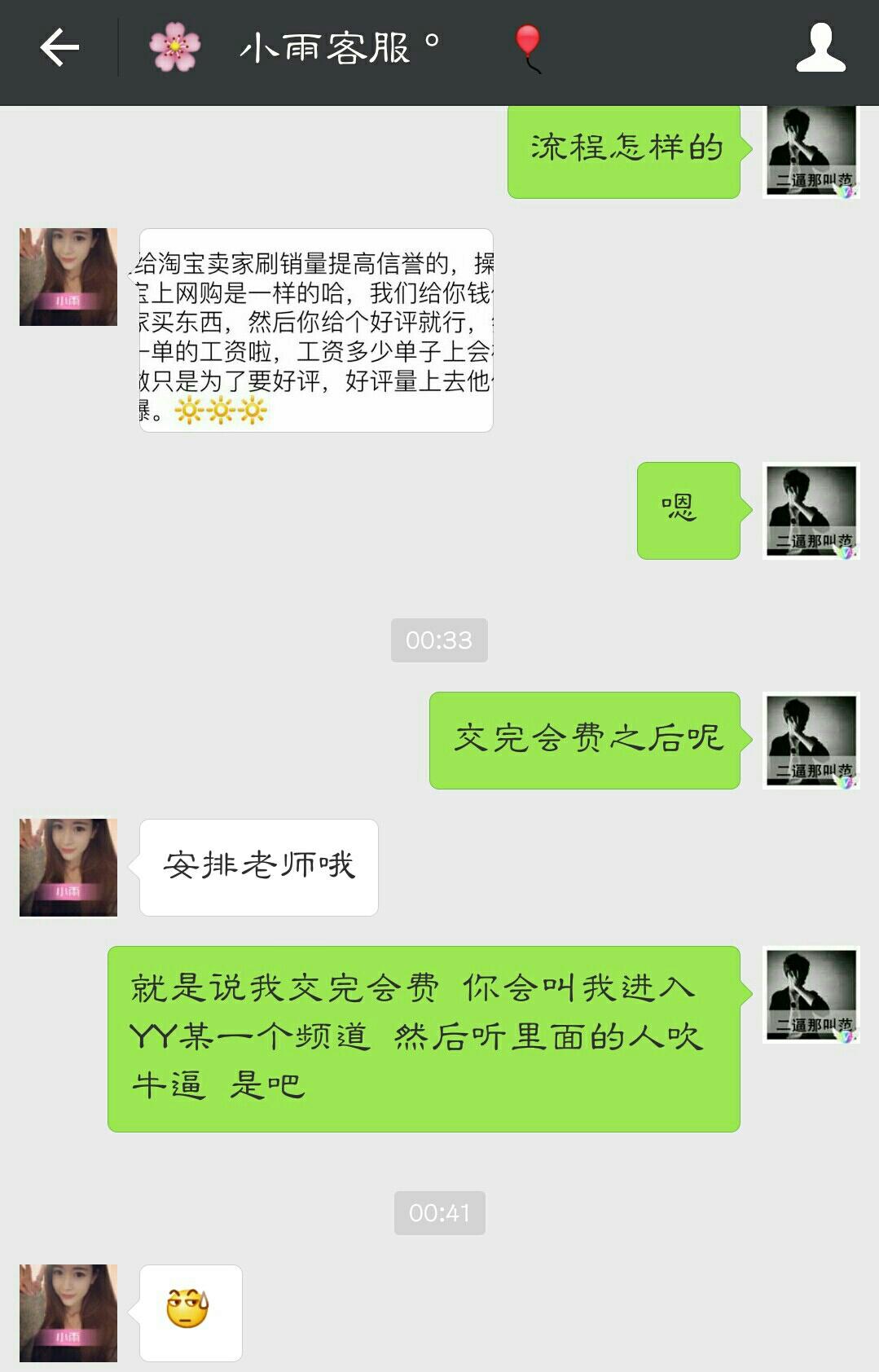Click the 00:41 timestamp

[x=439, y=1212]
